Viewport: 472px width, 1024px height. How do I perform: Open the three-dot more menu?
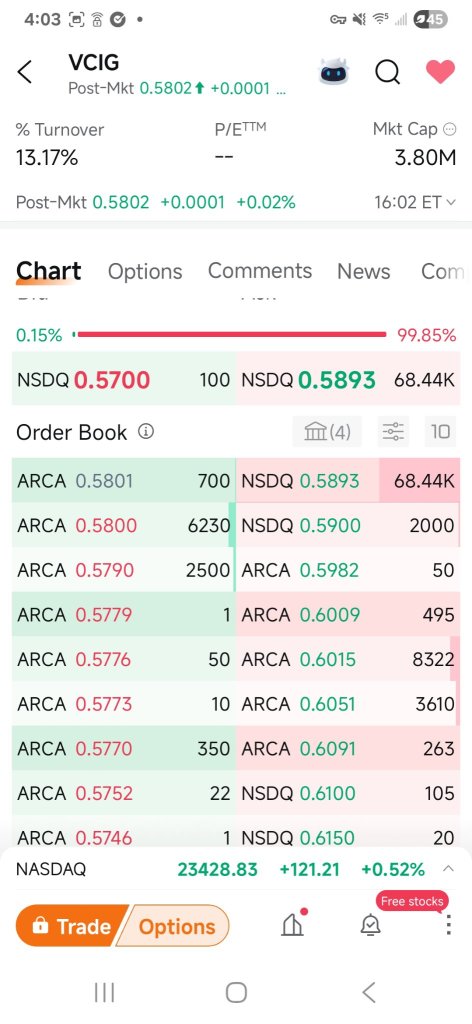click(x=448, y=925)
